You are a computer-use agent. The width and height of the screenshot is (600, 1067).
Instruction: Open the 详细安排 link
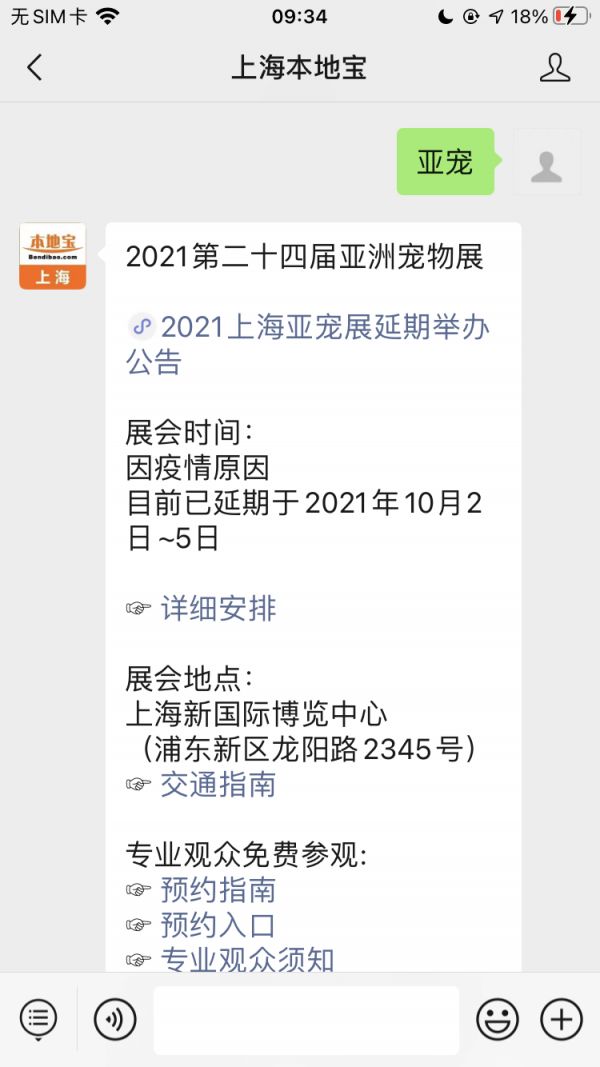[x=218, y=608]
